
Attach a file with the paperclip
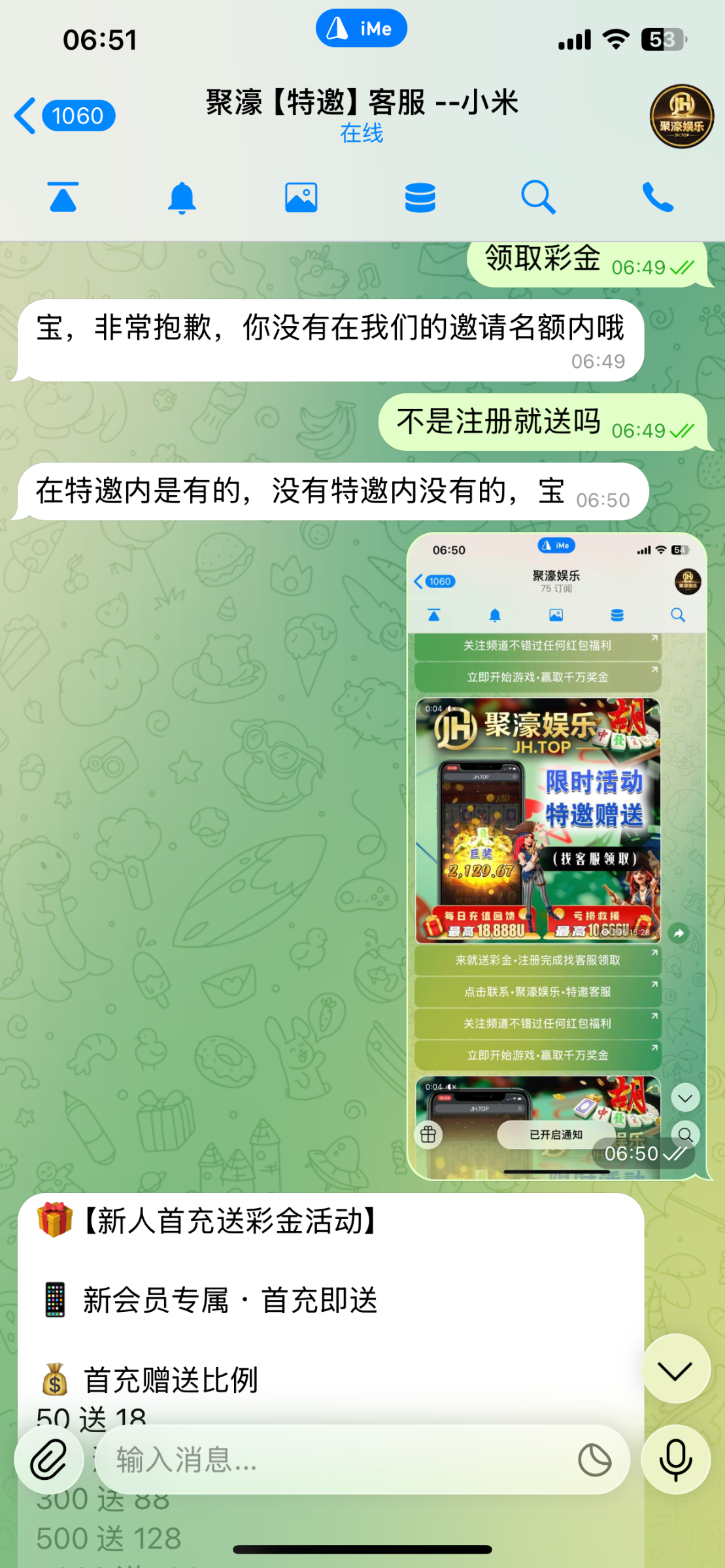[x=49, y=1460]
